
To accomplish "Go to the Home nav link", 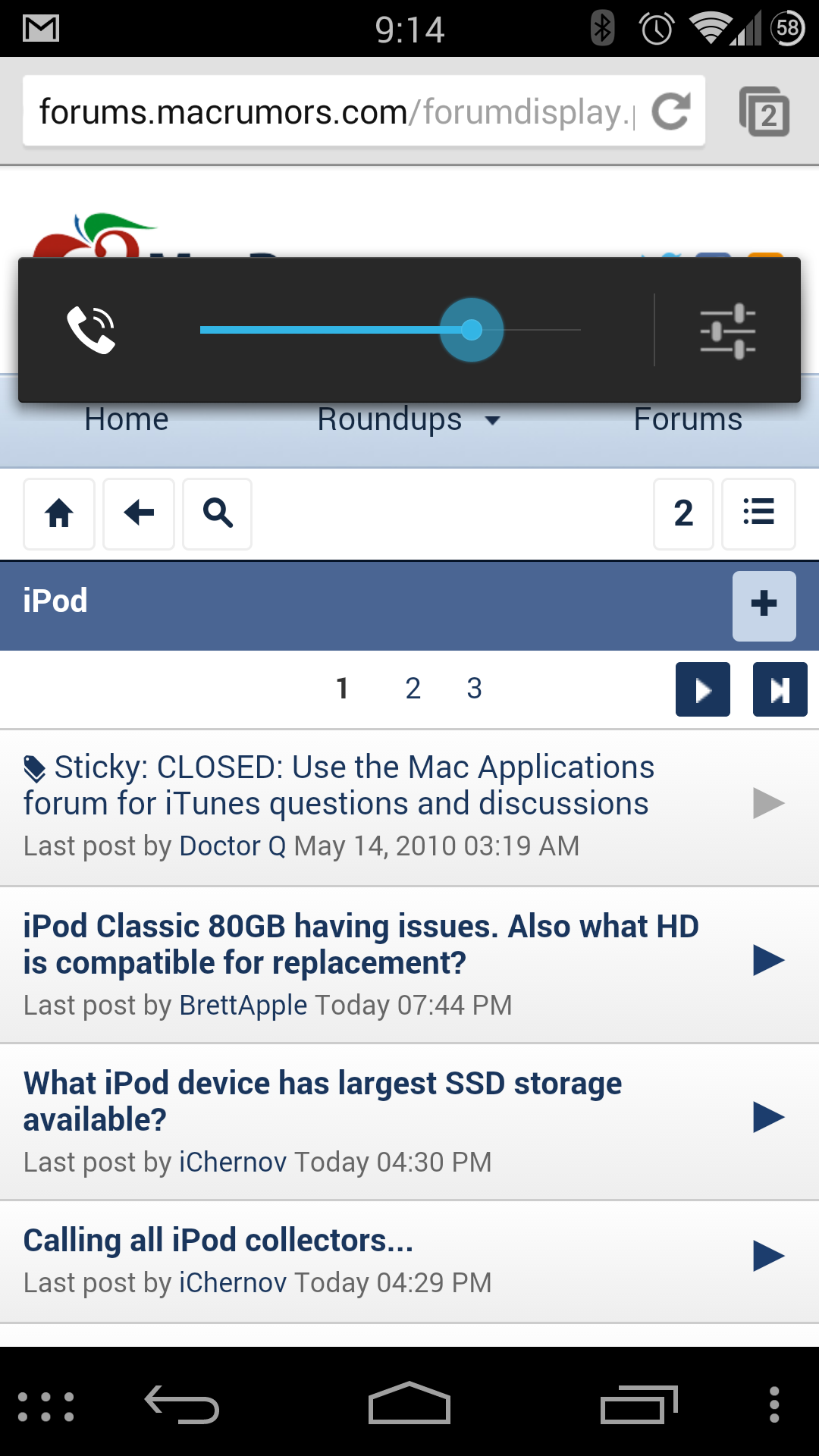I will [127, 419].
